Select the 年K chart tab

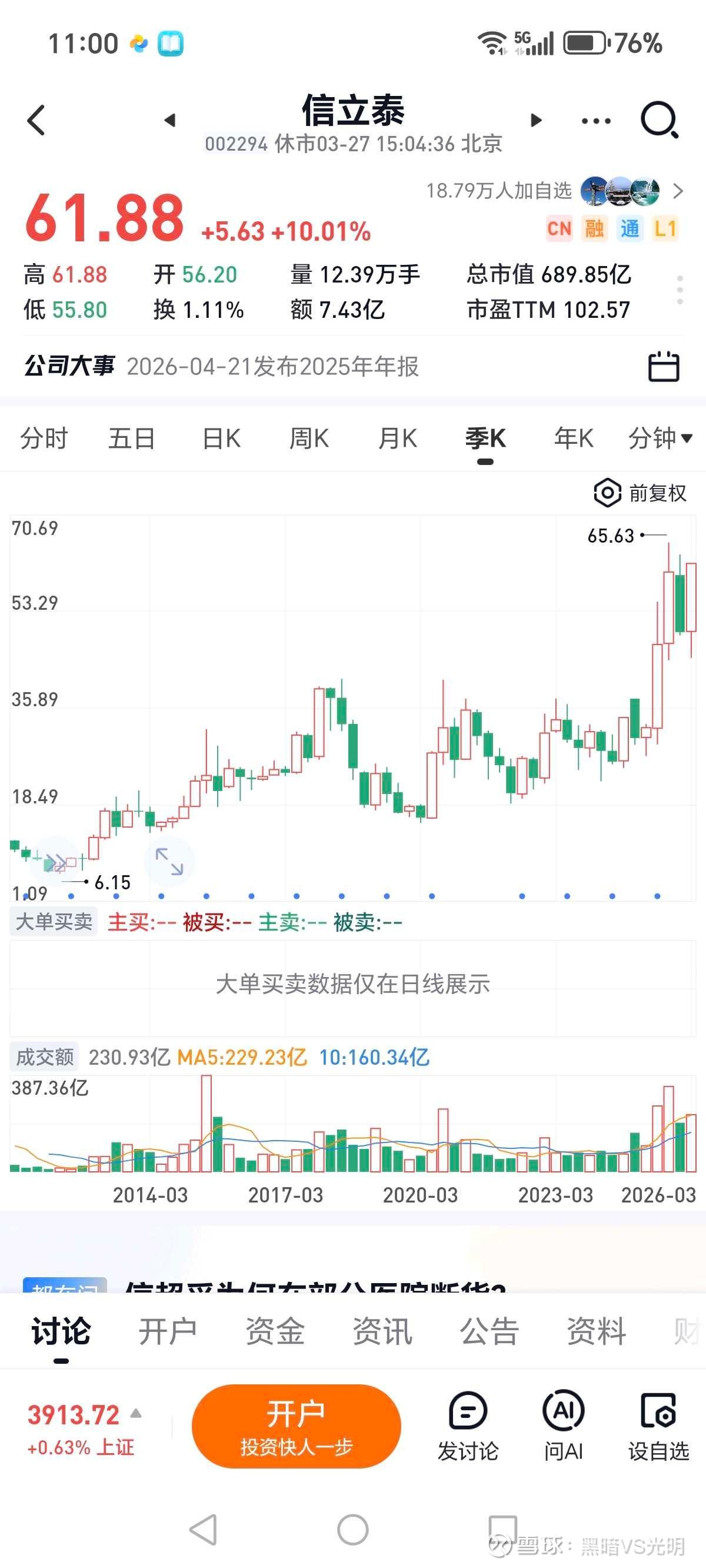pos(572,438)
